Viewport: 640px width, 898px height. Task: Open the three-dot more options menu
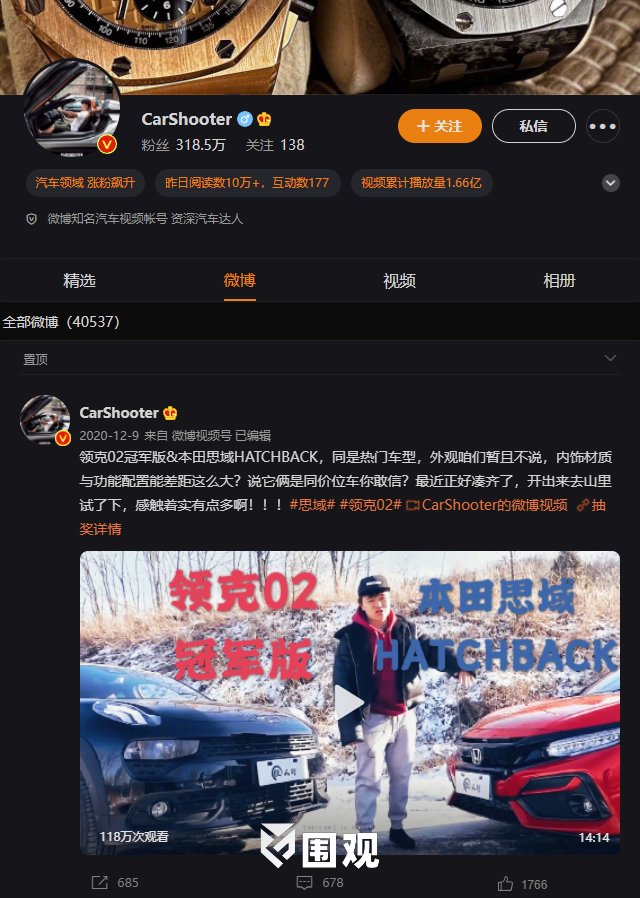point(603,126)
